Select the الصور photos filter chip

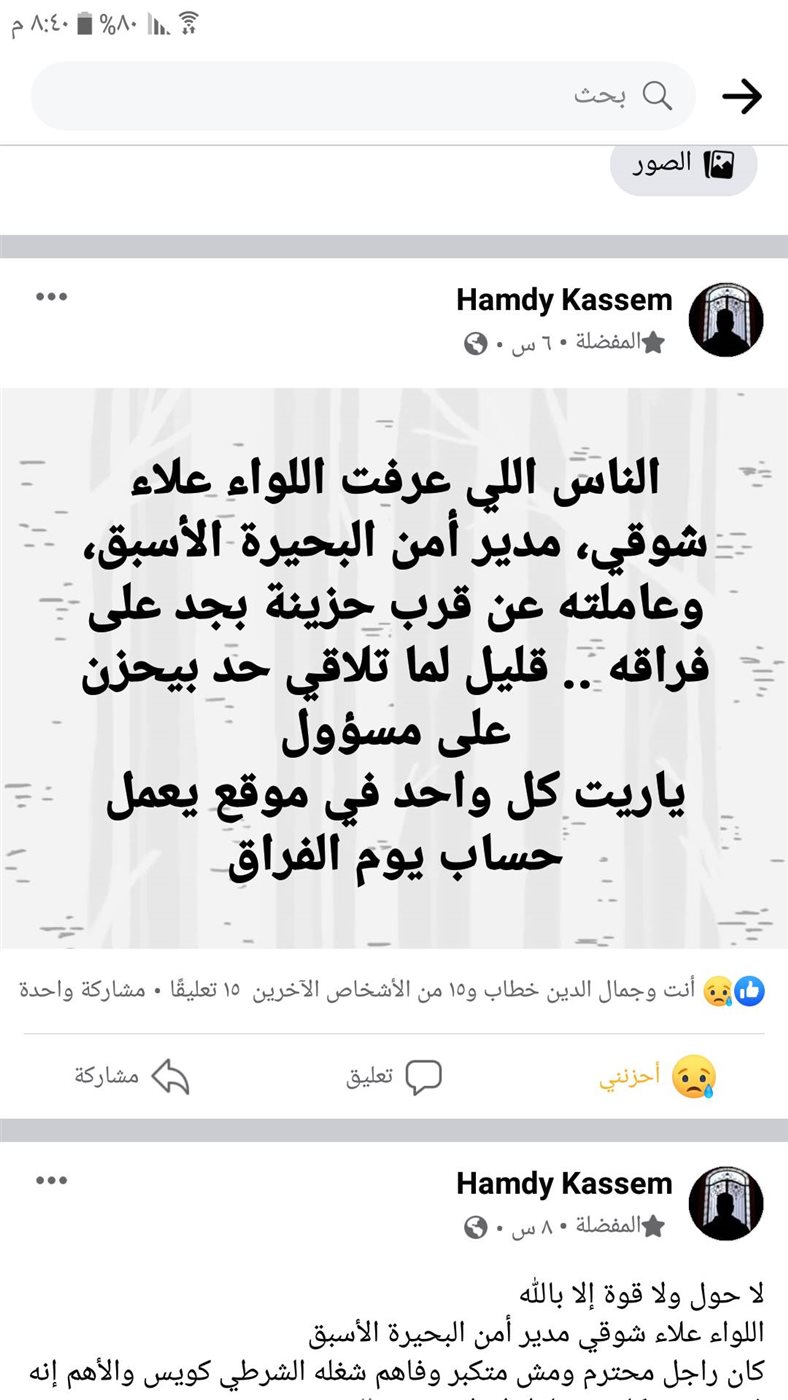click(x=683, y=165)
